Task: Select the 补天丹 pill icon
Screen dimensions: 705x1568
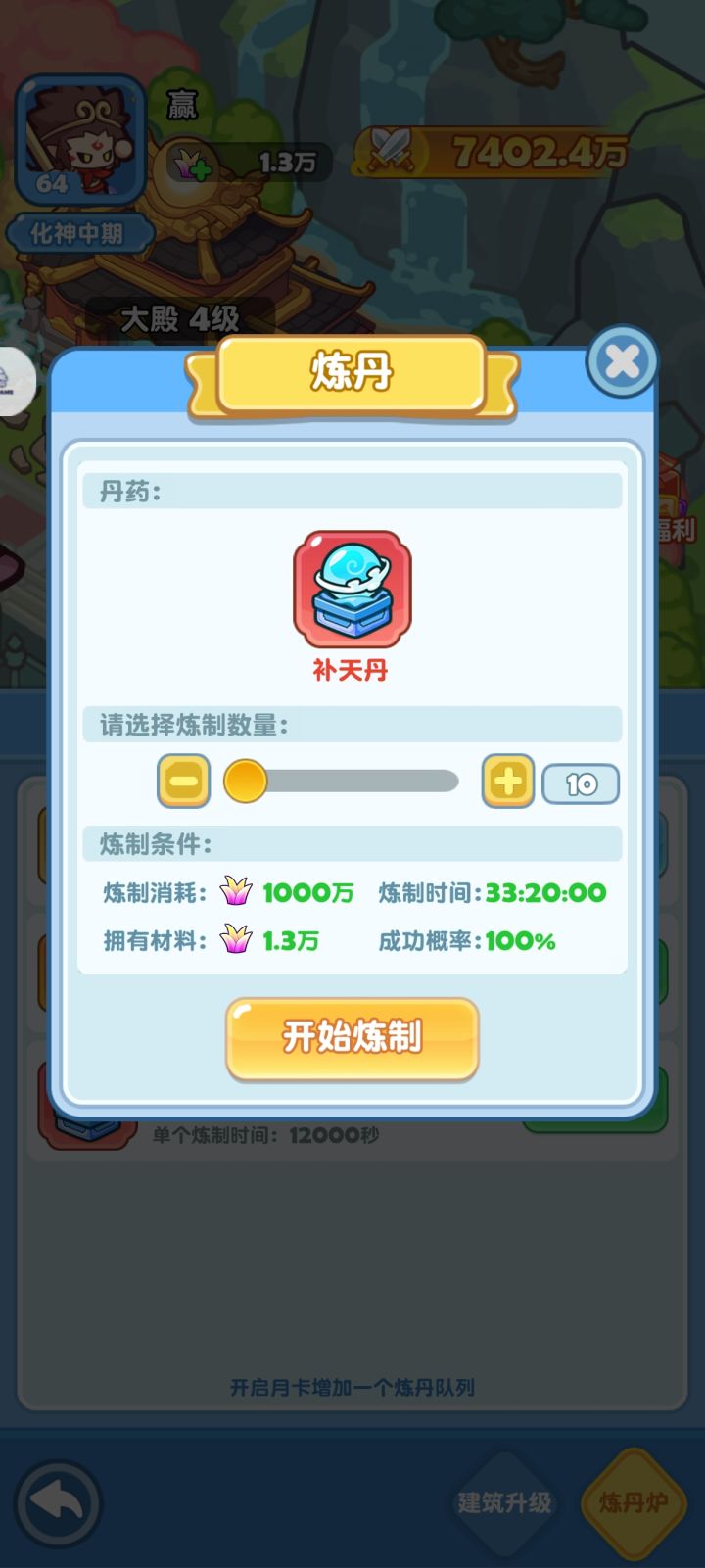Action: (x=352, y=590)
